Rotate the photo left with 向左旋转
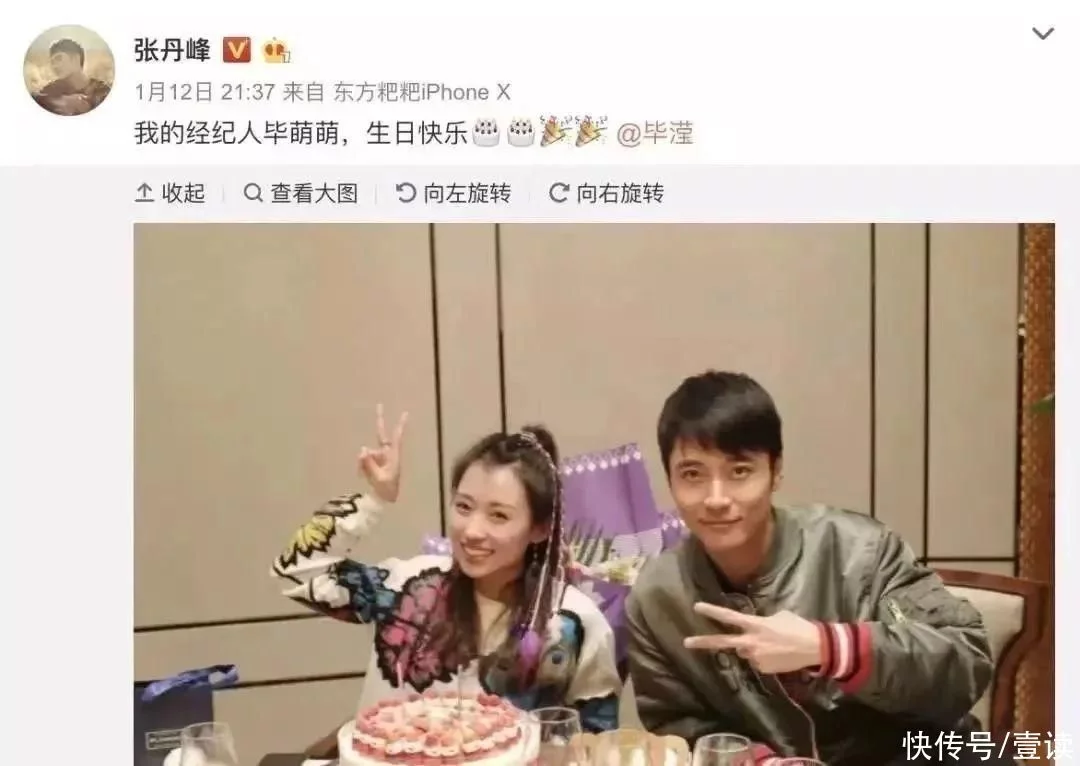Image resolution: width=1080 pixels, height=766 pixels. (454, 193)
